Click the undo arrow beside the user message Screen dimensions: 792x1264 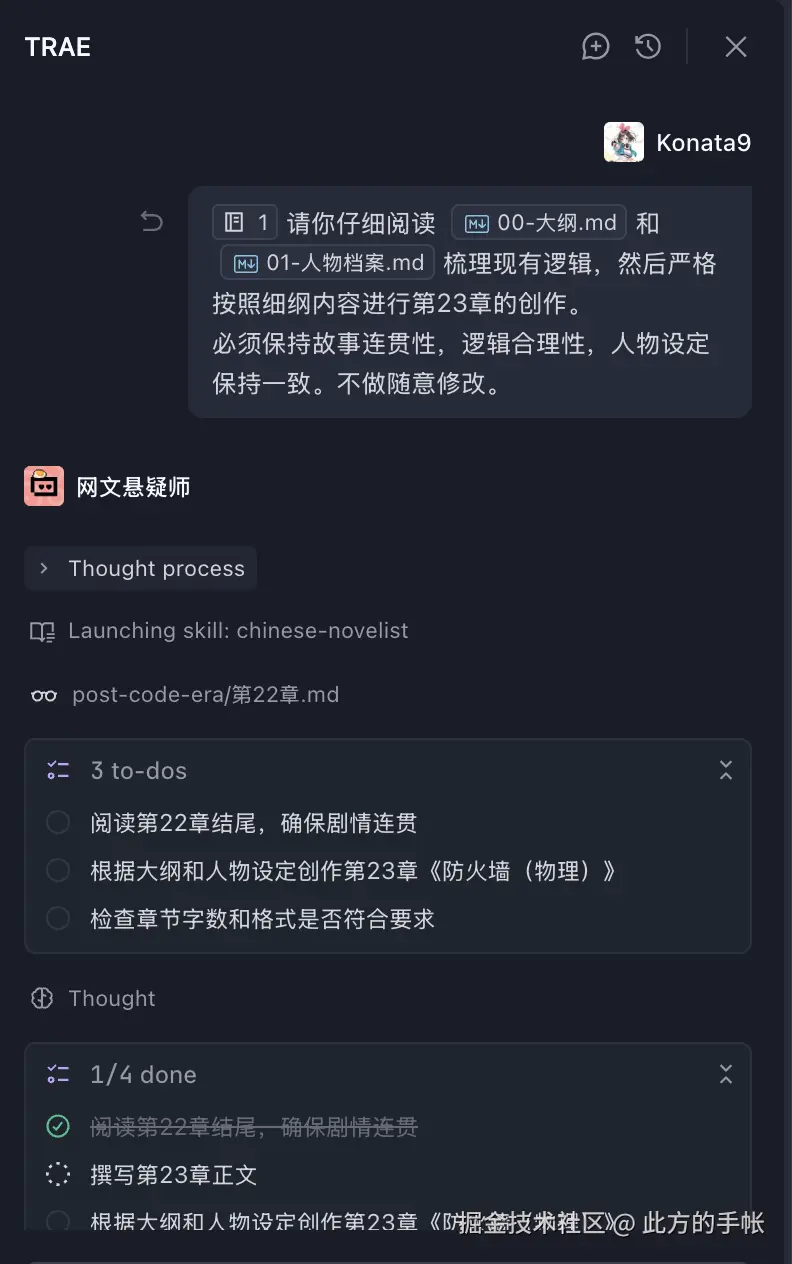coord(151,221)
